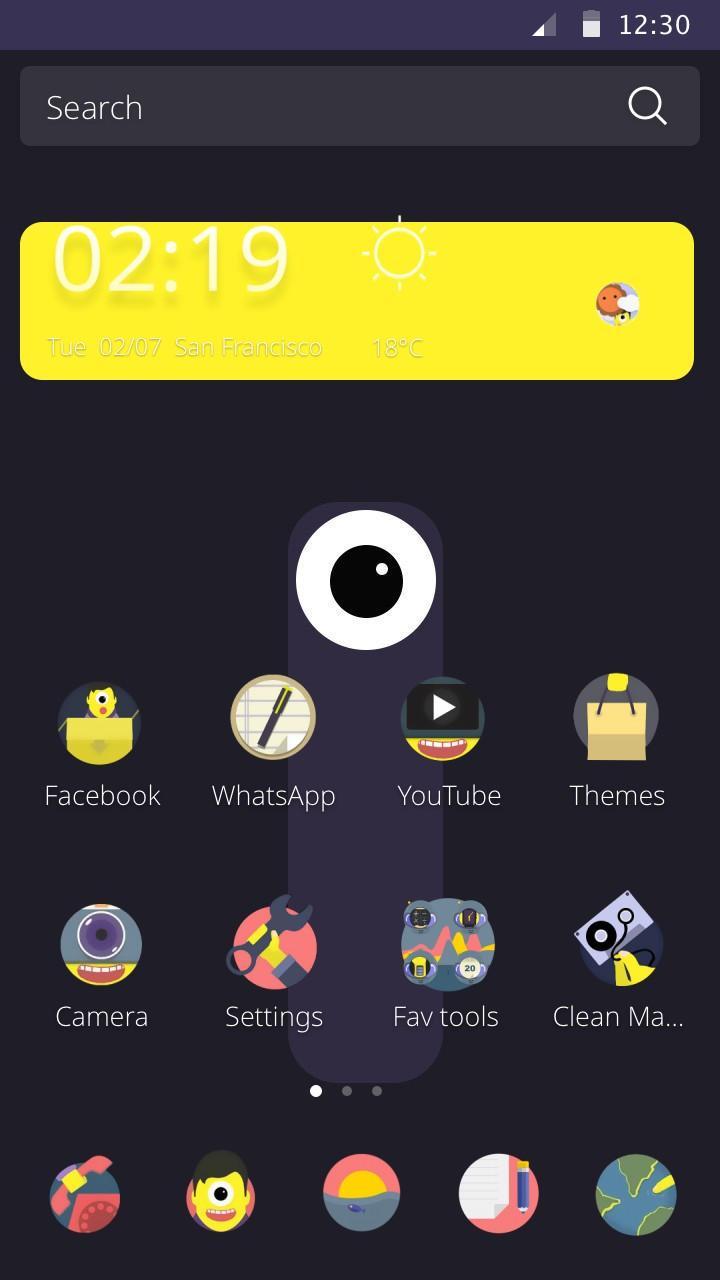Tap the Search box
720x1280 pixels.
coord(320,107)
